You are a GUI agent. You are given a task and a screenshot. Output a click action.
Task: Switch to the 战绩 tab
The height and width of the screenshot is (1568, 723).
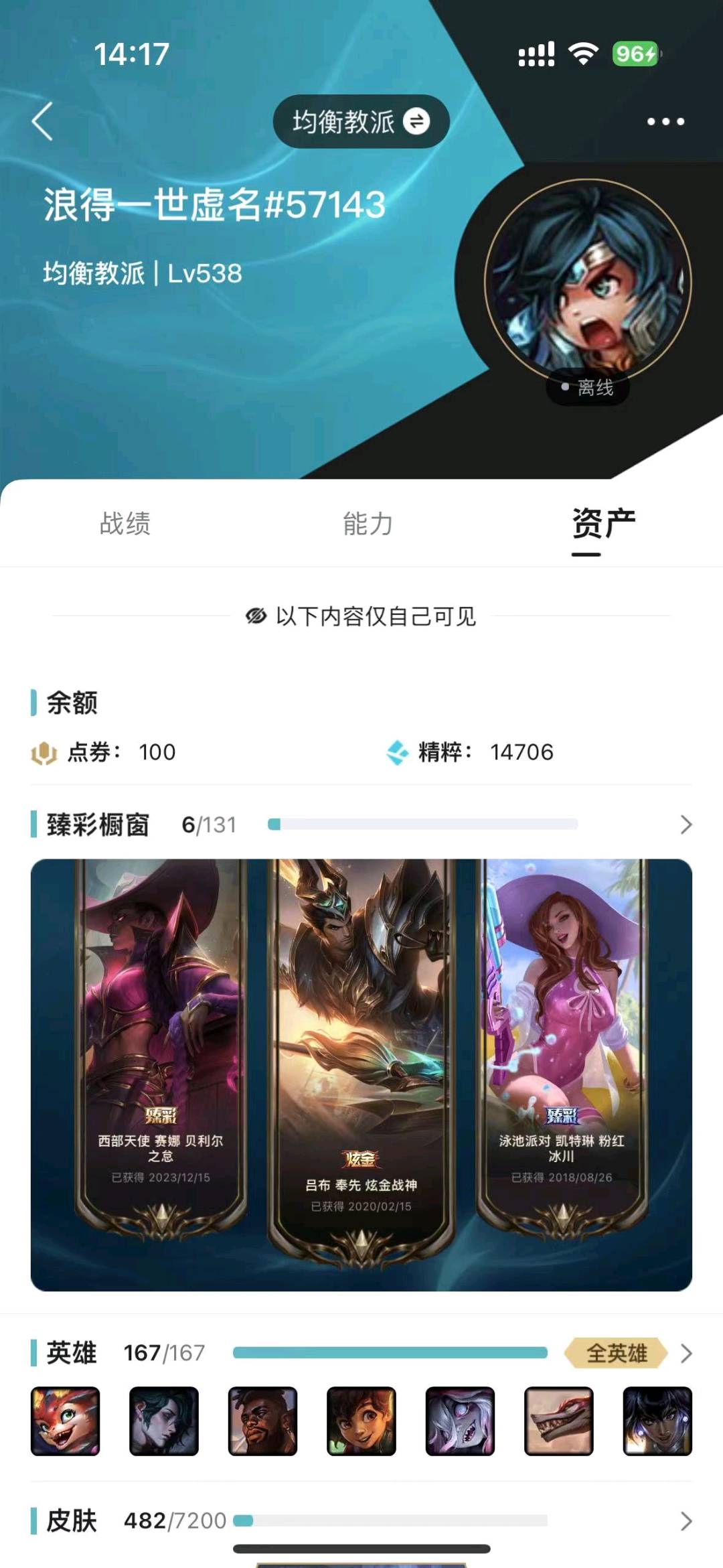[x=125, y=523]
